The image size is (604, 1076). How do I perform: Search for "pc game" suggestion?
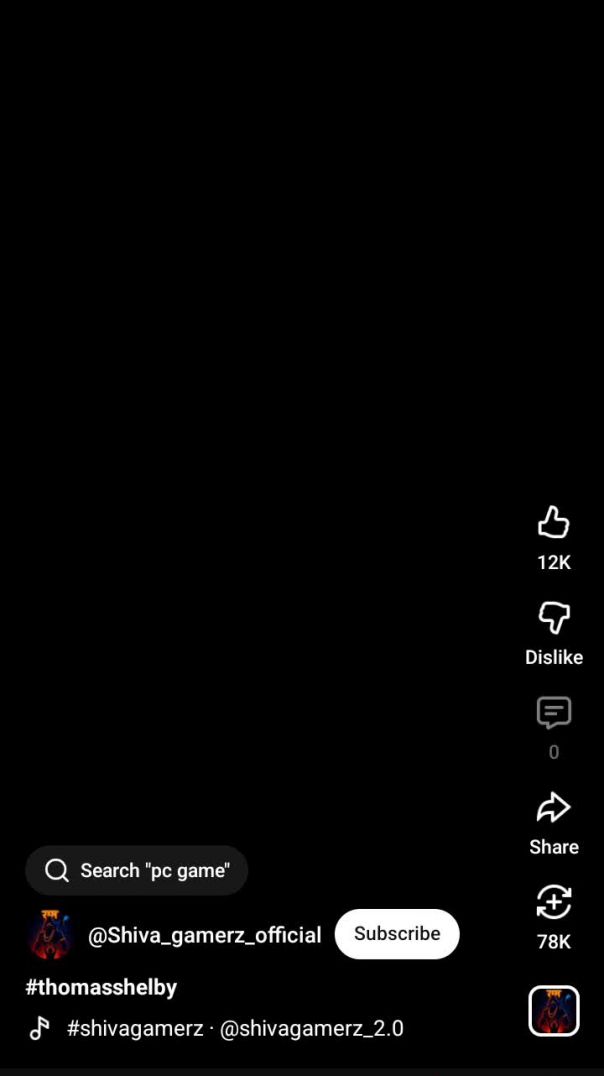[x=137, y=871]
